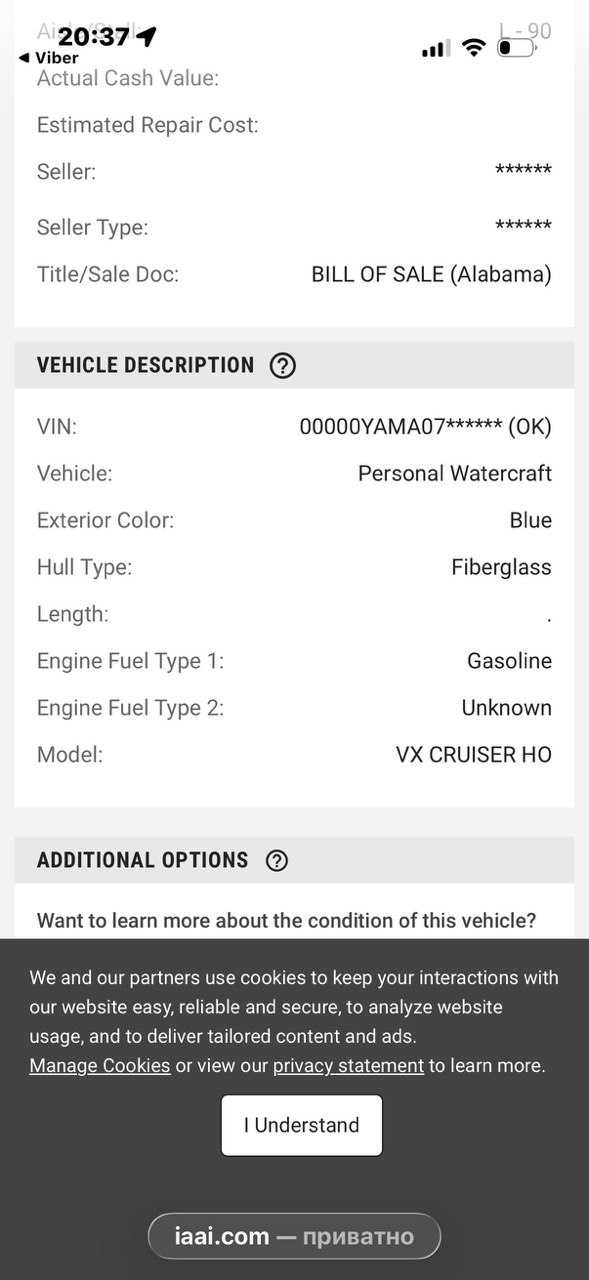Screen dimensions: 589x1280
Task: Tap the I Understand cookie button
Action: [301, 1125]
